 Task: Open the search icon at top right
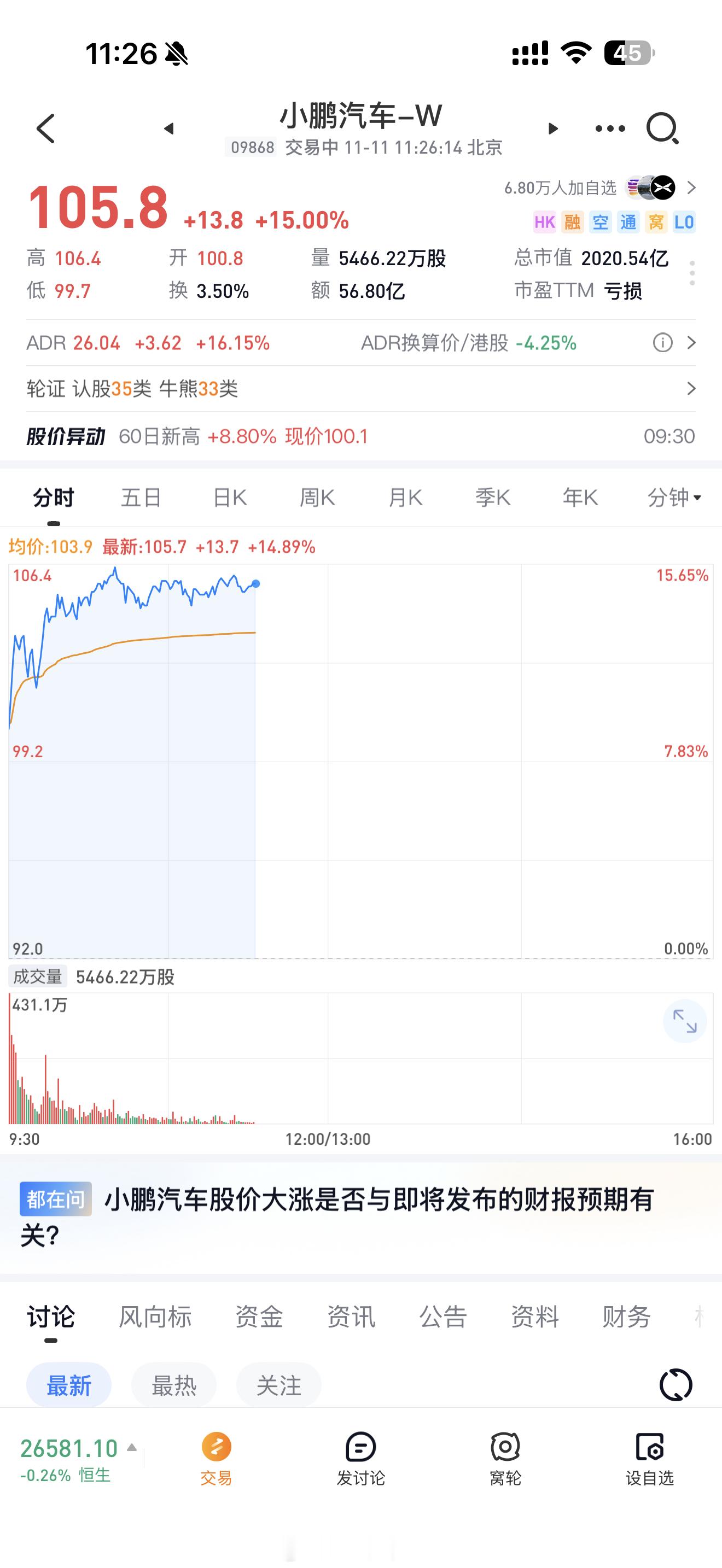pos(663,128)
